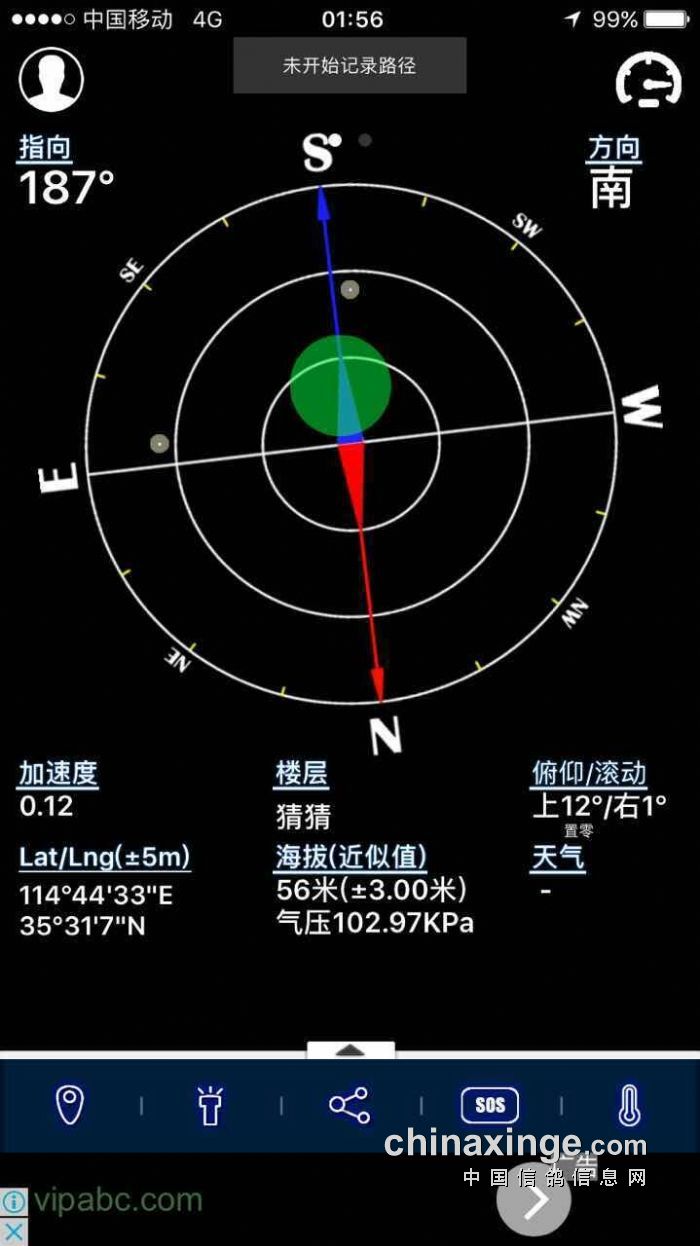Tap the 方向 direction label
Image resolution: width=700 pixels, height=1246 pixels.
pos(613,149)
